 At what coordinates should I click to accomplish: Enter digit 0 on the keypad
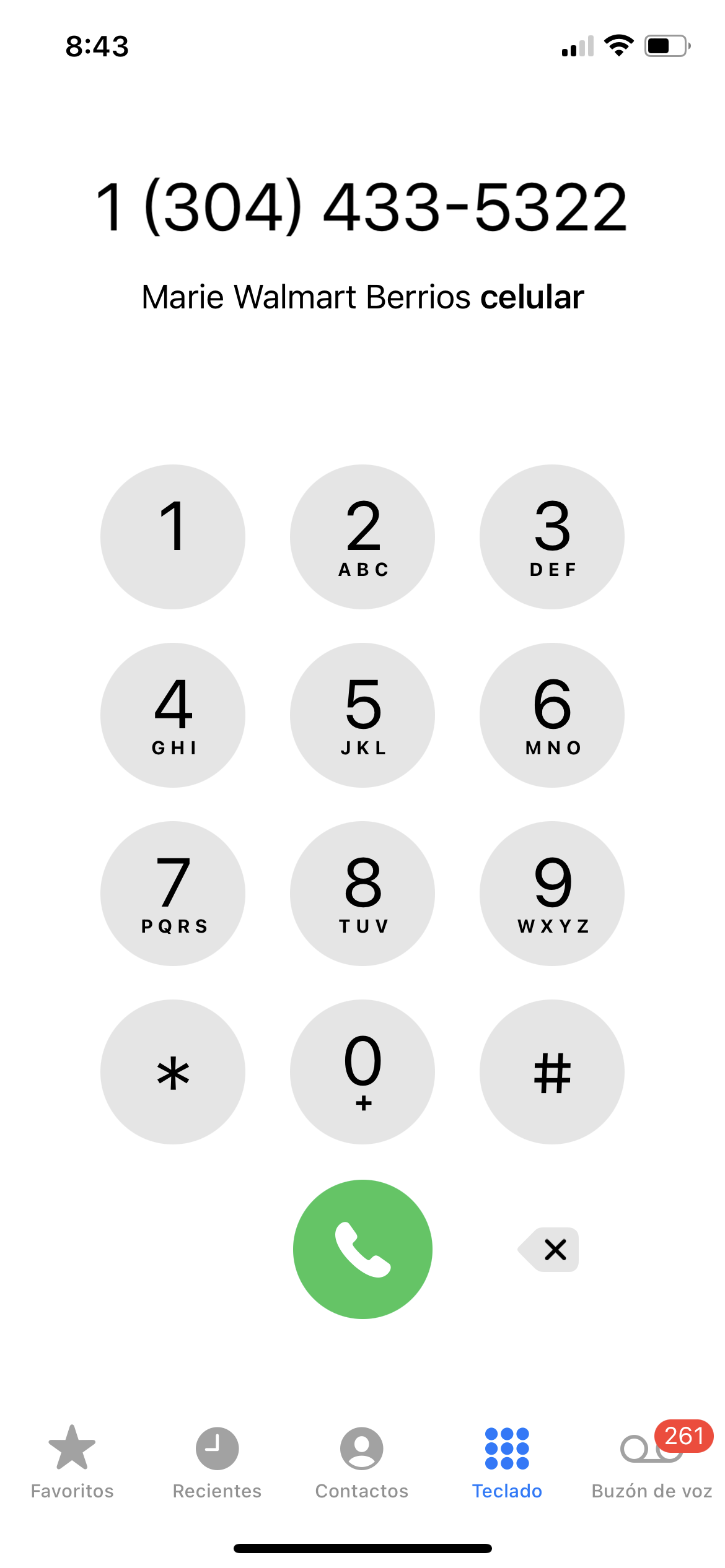[x=362, y=1071]
